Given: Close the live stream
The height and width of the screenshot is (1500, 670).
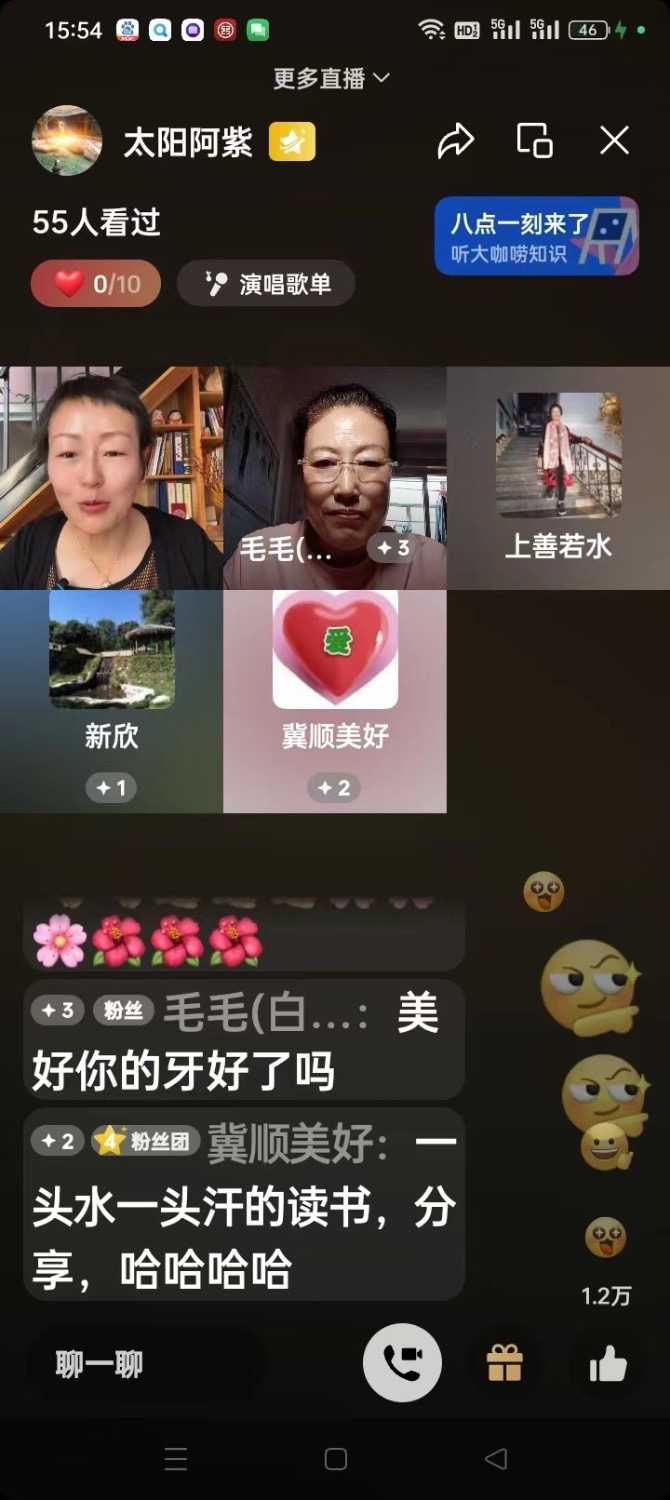Looking at the screenshot, I should coord(614,141).
